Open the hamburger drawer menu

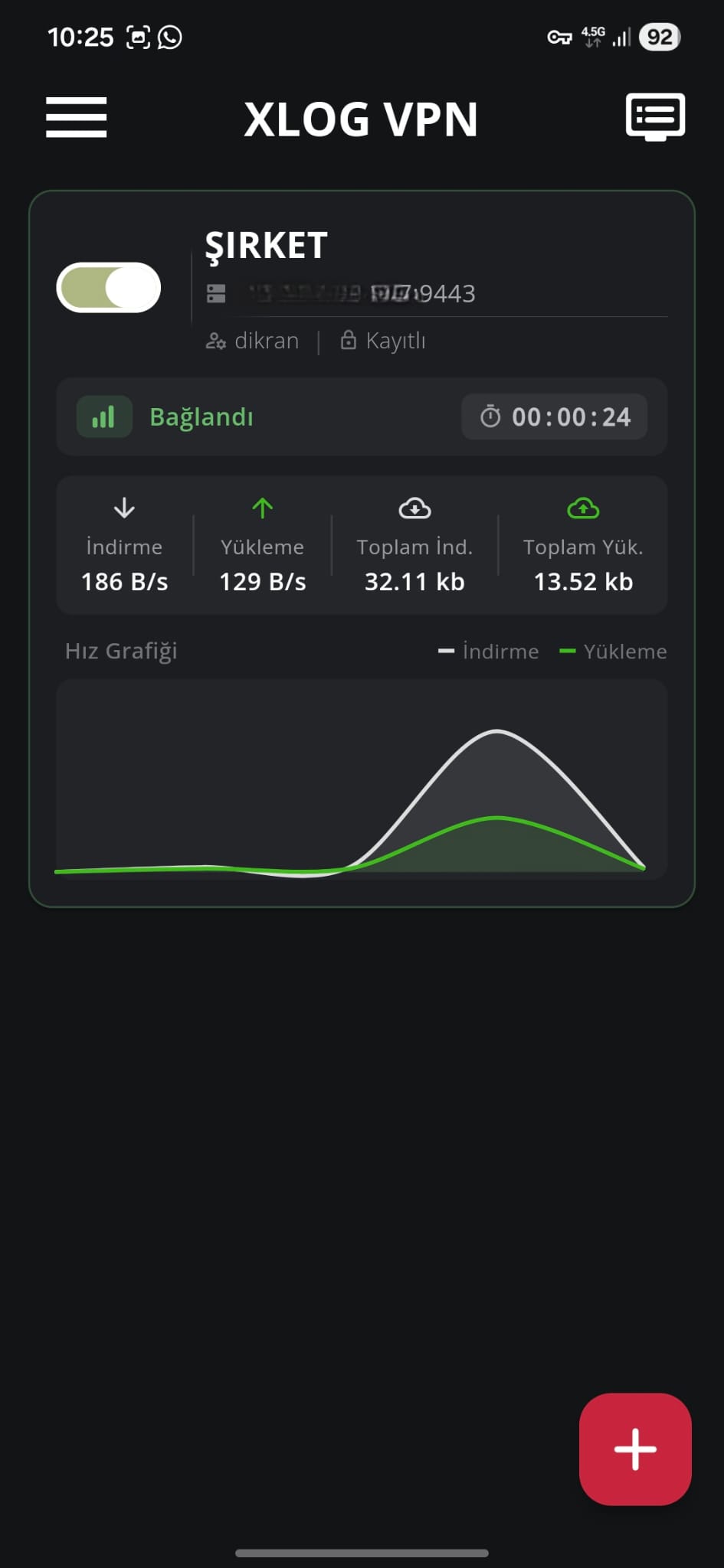(x=76, y=117)
